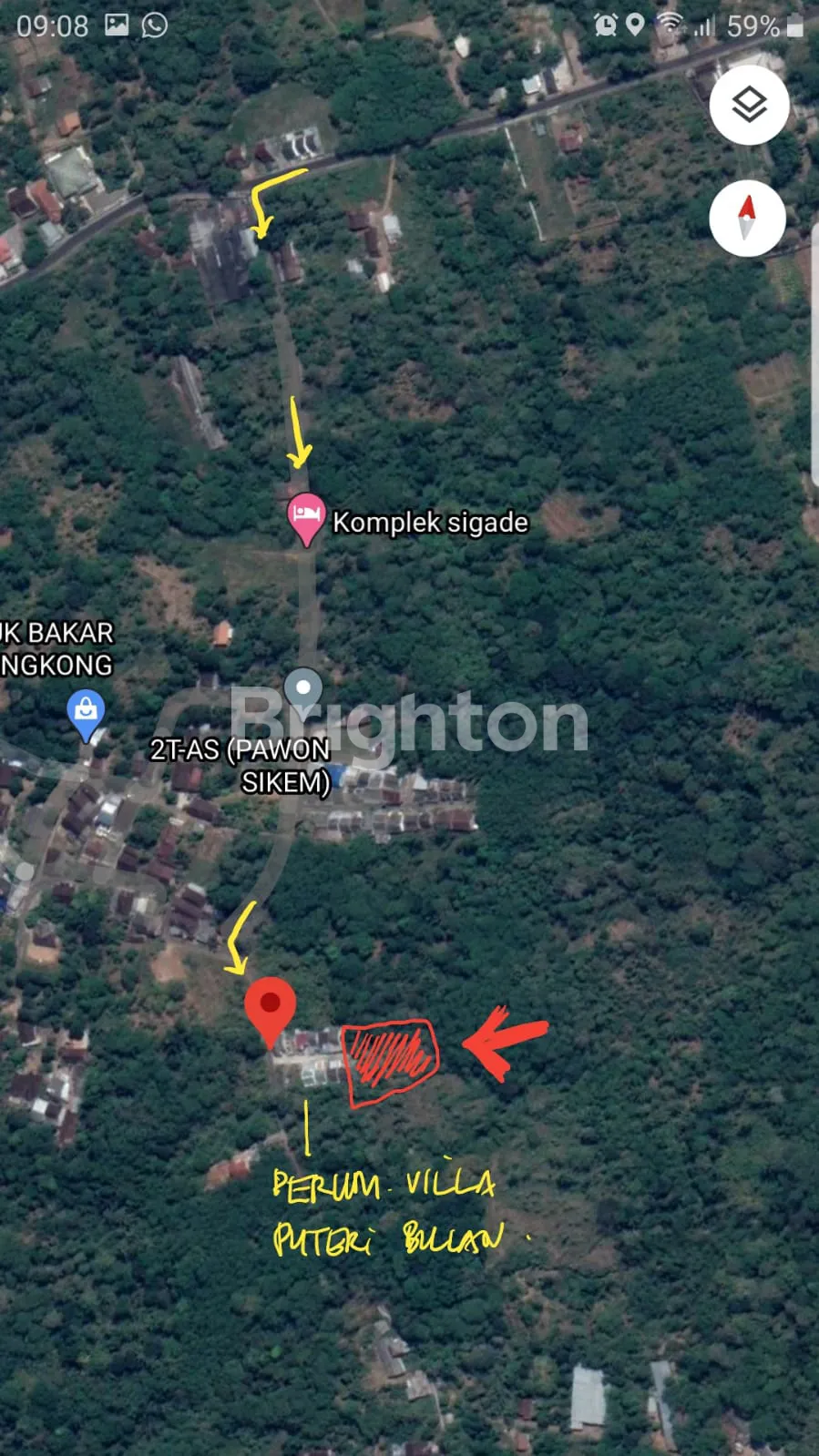The height and width of the screenshot is (1456, 819).
Task: Open the map layers selector
Action: (749, 105)
